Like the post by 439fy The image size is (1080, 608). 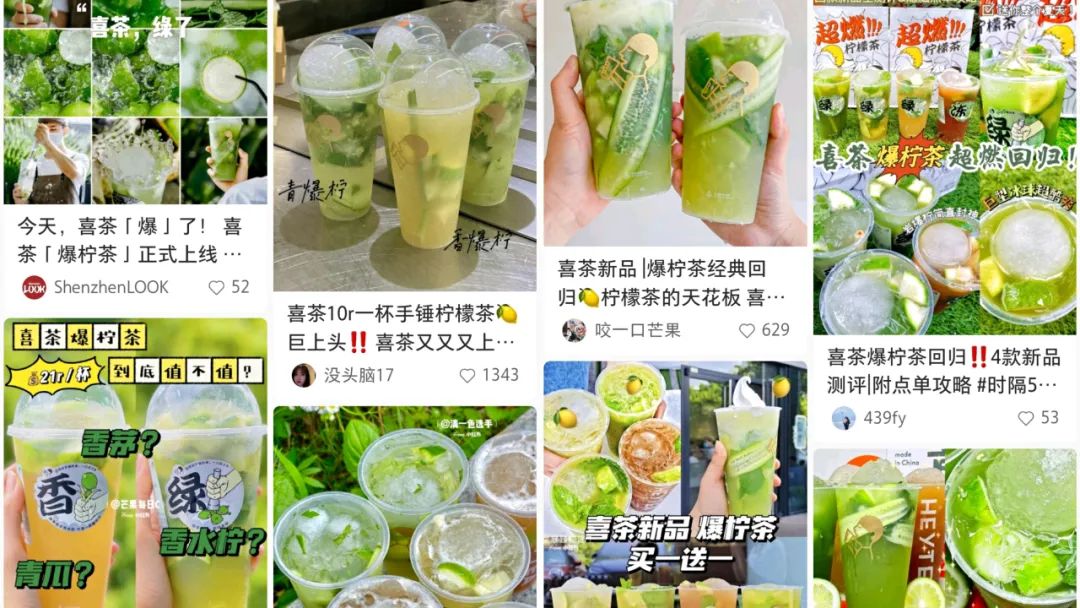(1026, 418)
